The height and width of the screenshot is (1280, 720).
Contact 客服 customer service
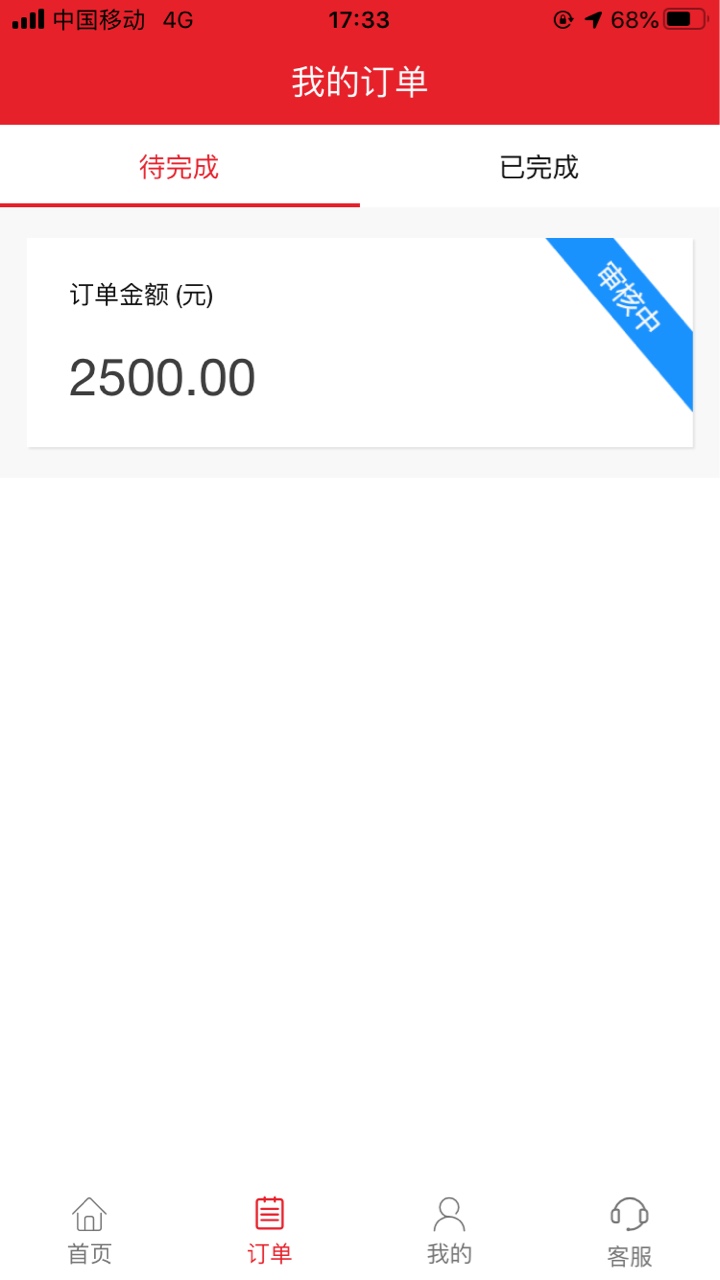(629, 1231)
